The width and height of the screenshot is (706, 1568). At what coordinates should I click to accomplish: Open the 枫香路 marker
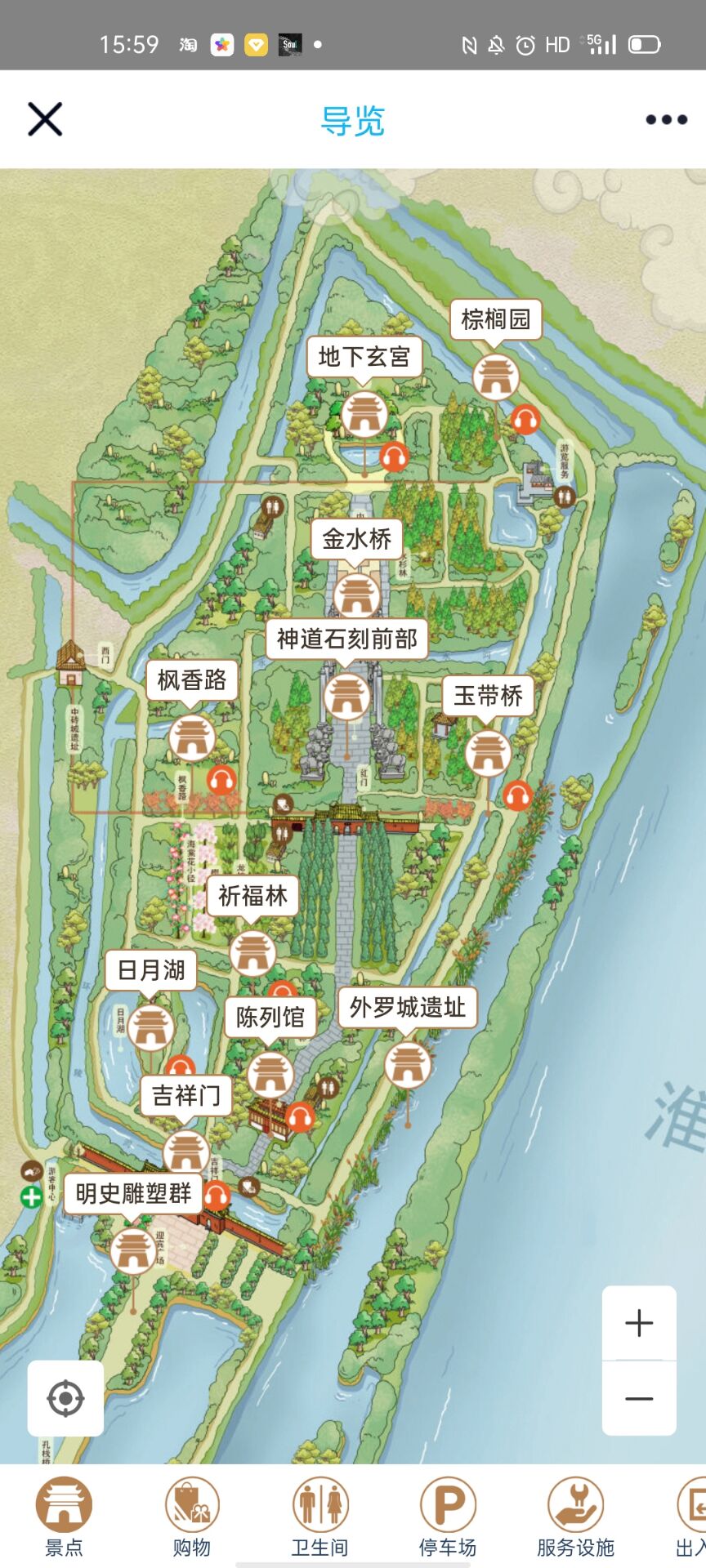point(192,680)
